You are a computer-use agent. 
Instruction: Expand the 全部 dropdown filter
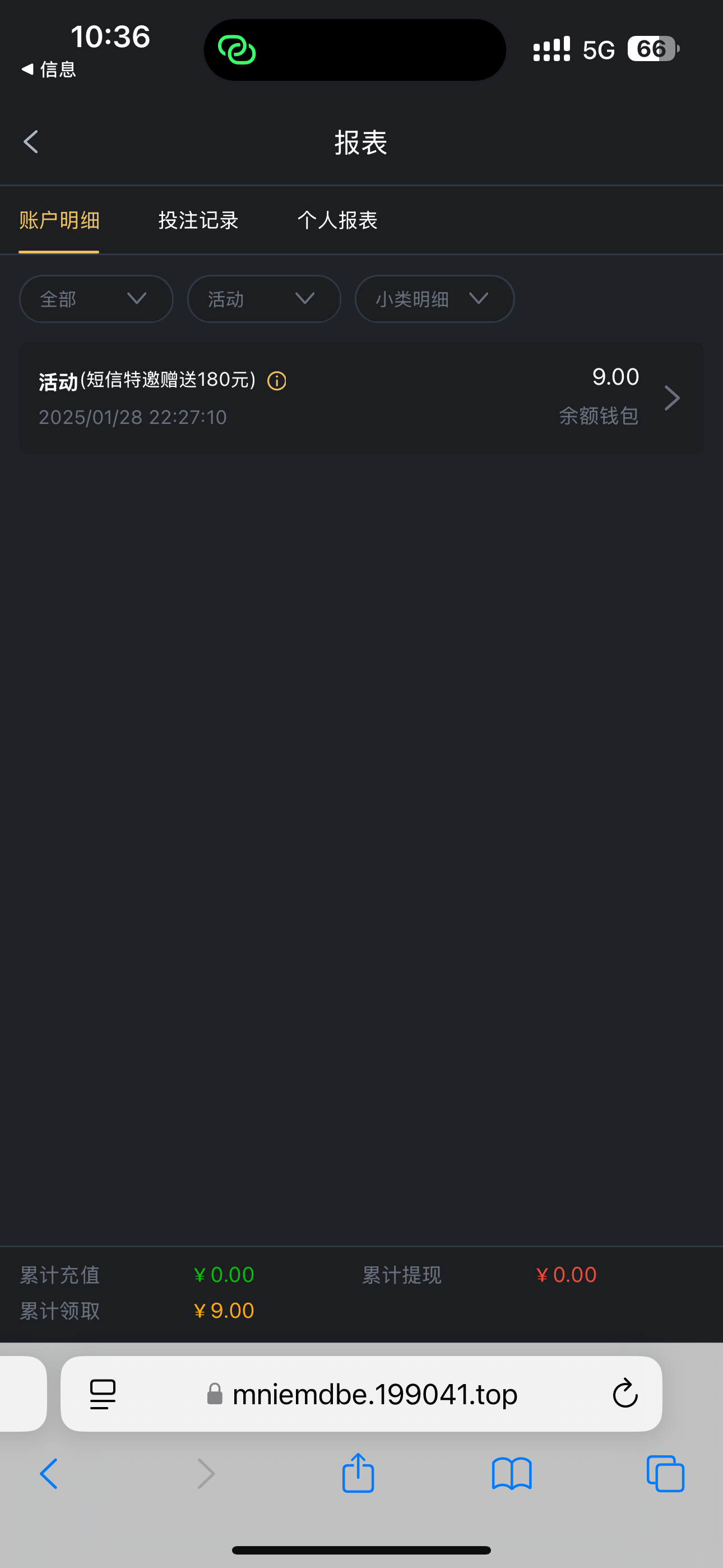coord(96,299)
